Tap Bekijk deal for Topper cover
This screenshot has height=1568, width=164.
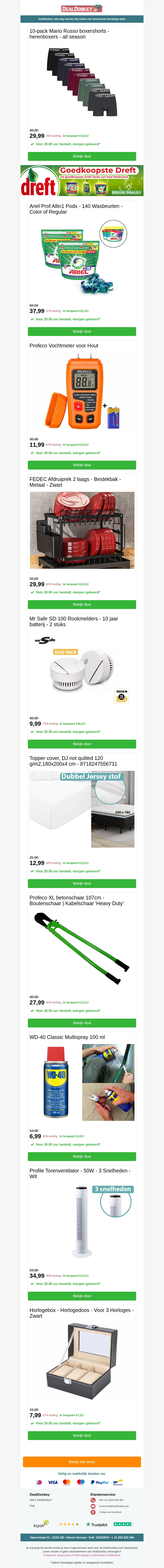(82, 883)
